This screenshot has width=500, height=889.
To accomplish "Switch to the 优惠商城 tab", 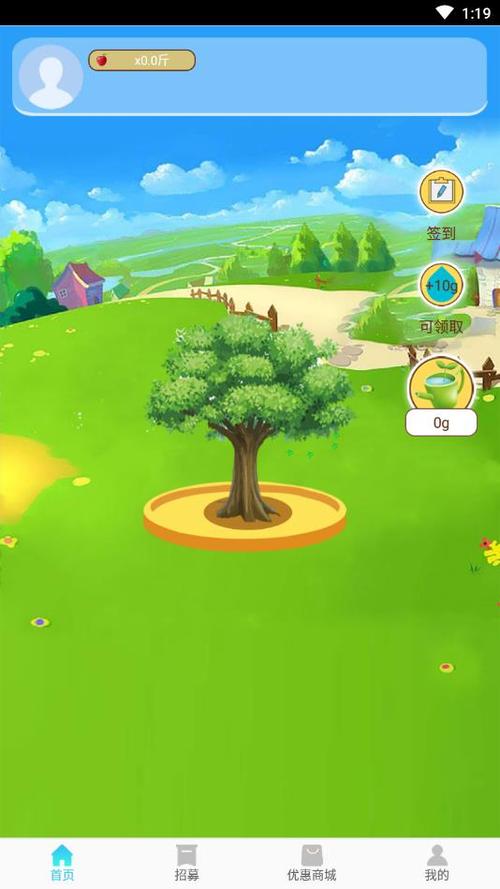I will click(312, 862).
